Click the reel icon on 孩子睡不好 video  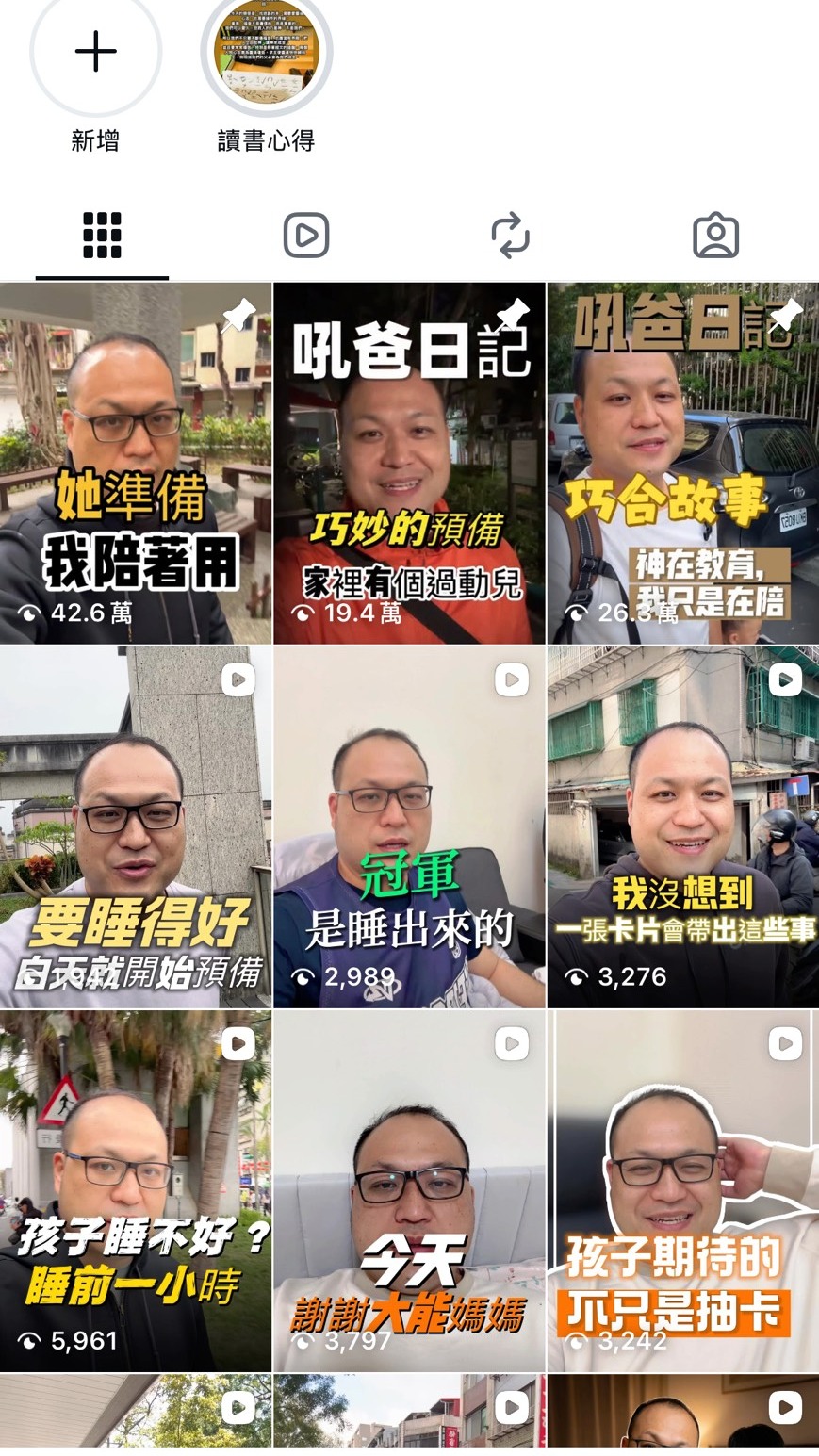click(x=238, y=1043)
